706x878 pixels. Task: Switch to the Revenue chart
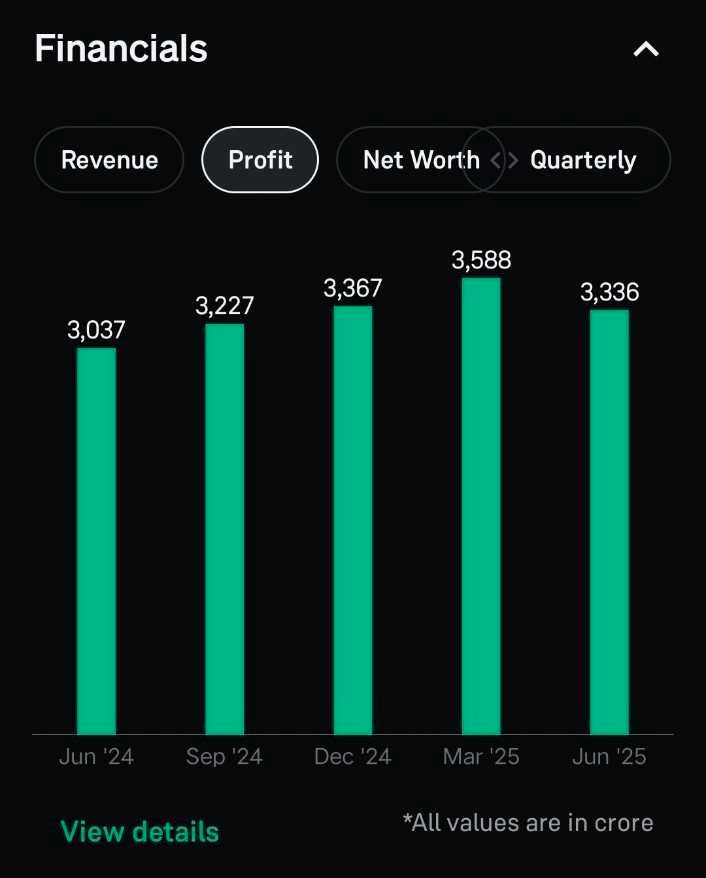(x=109, y=160)
